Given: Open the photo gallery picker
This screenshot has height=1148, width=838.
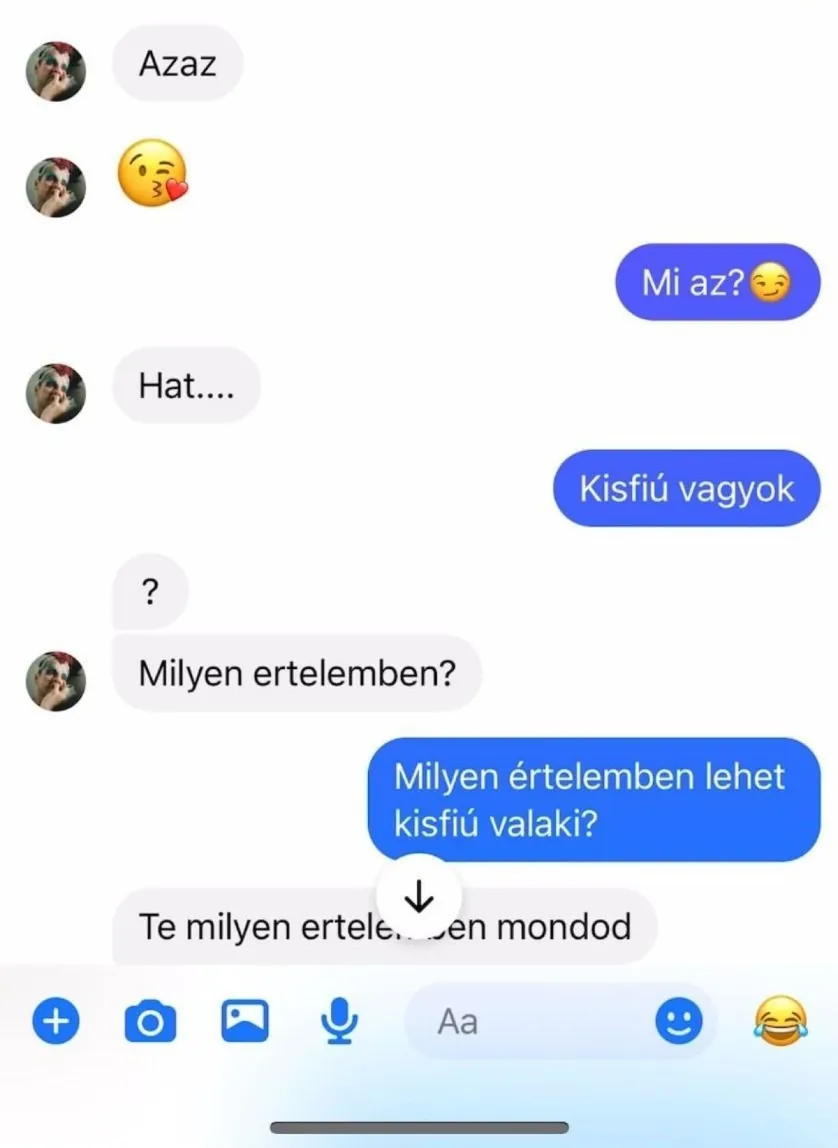Looking at the screenshot, I should (x=245, y=1021).
